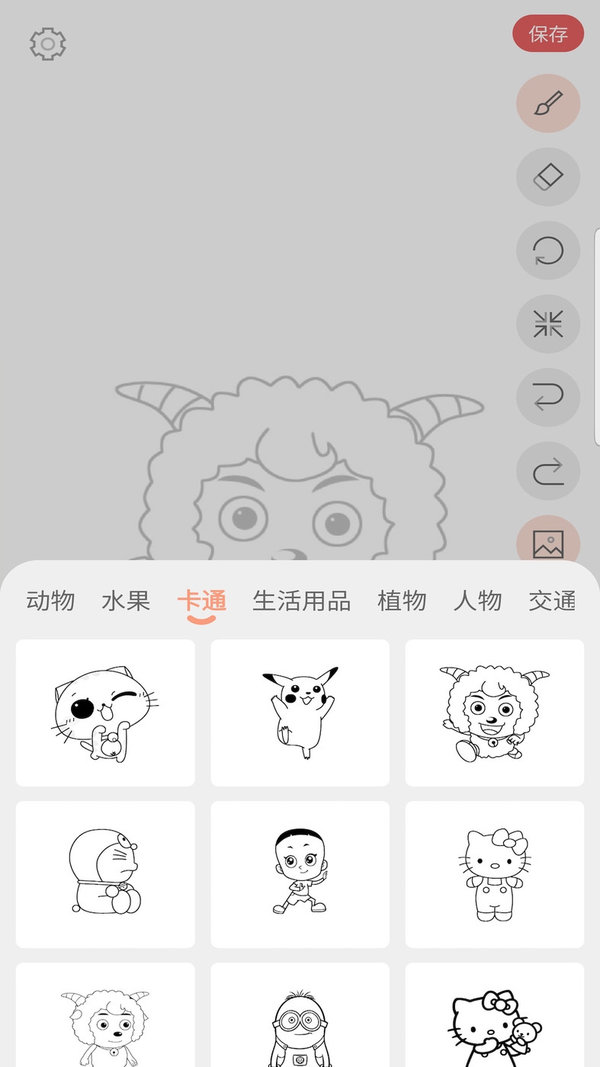This screenshot has width=600, height=1067.
Task: Select the Doraemon outline template
Action: click(x=105, y=874)
